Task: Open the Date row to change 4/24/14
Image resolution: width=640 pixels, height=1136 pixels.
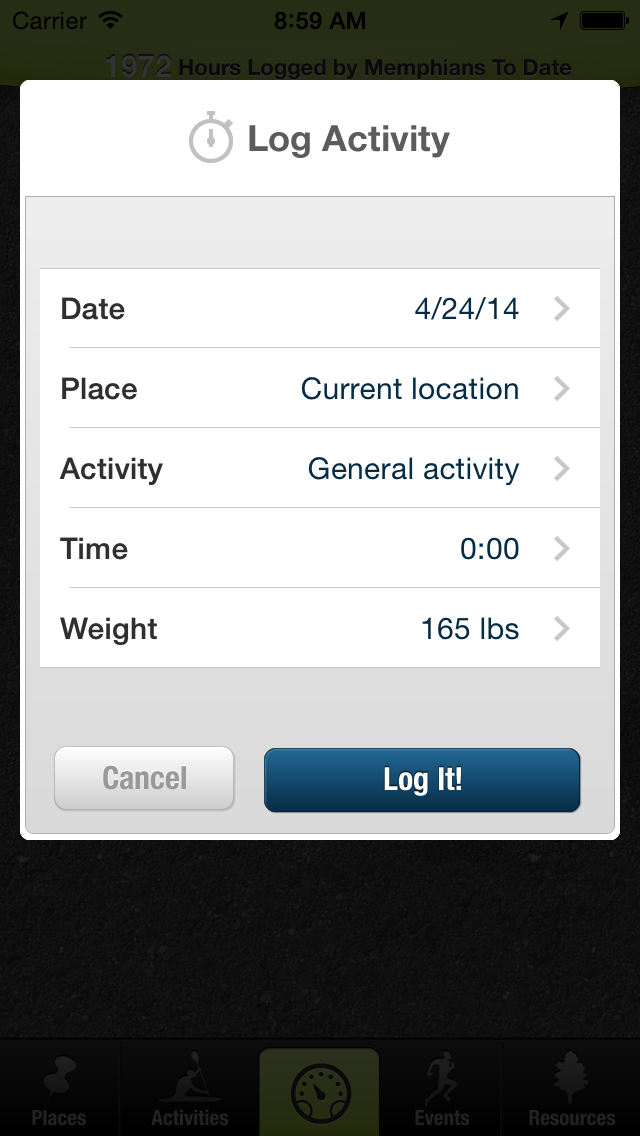Action: pyautogui.click(x=320, y=308)
